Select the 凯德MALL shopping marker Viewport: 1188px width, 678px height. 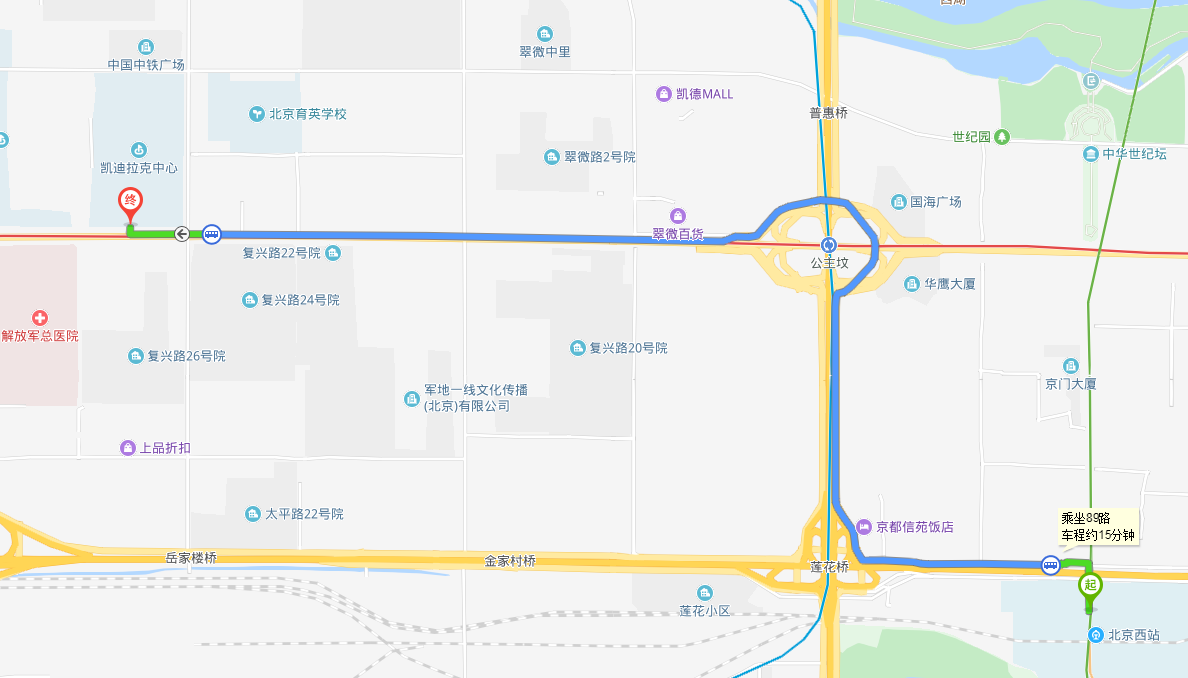tap(664, 94)
